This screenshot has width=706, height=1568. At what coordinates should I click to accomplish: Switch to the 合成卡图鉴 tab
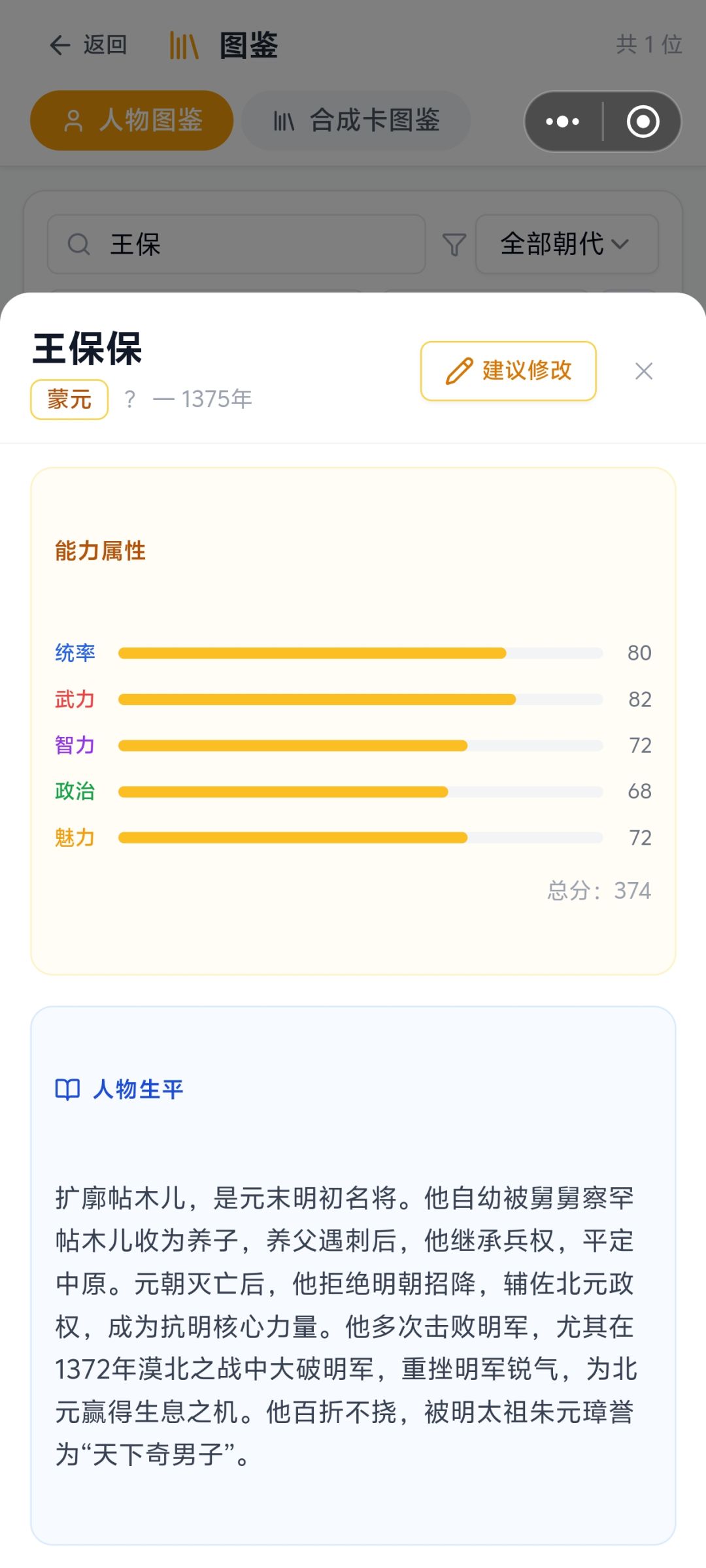356,121
